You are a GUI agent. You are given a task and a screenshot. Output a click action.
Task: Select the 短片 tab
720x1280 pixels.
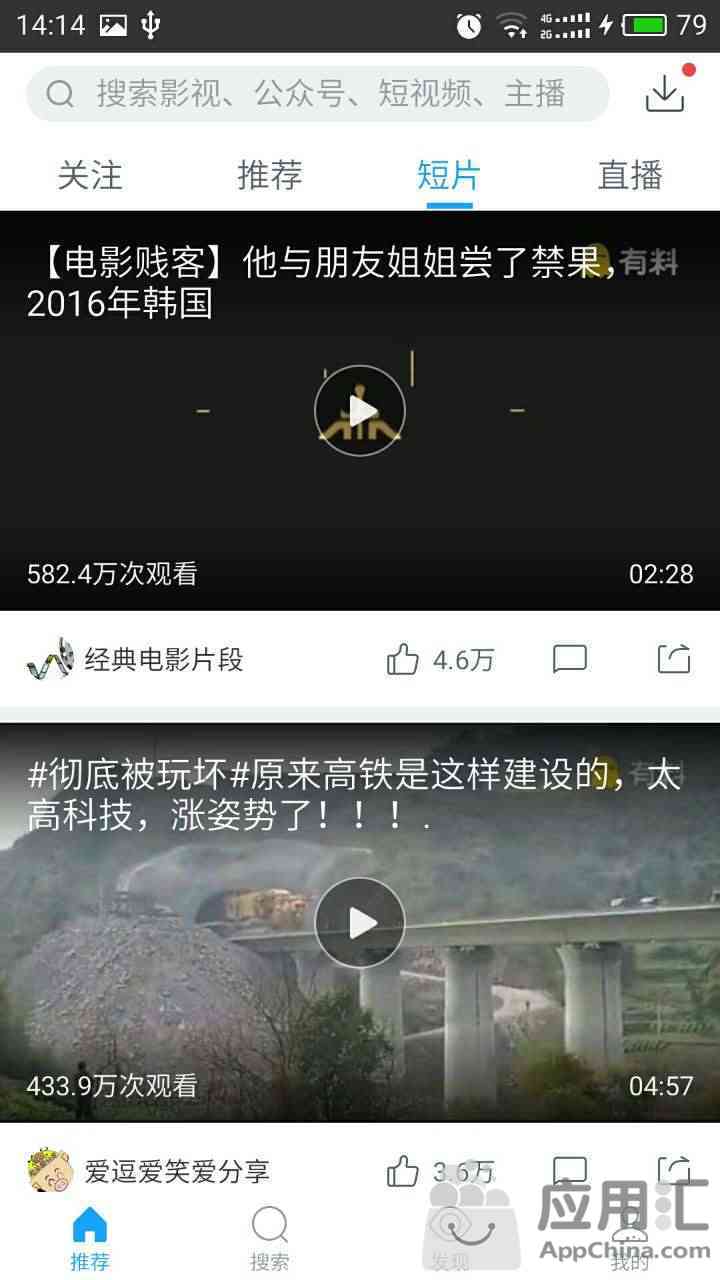(449, 175)
